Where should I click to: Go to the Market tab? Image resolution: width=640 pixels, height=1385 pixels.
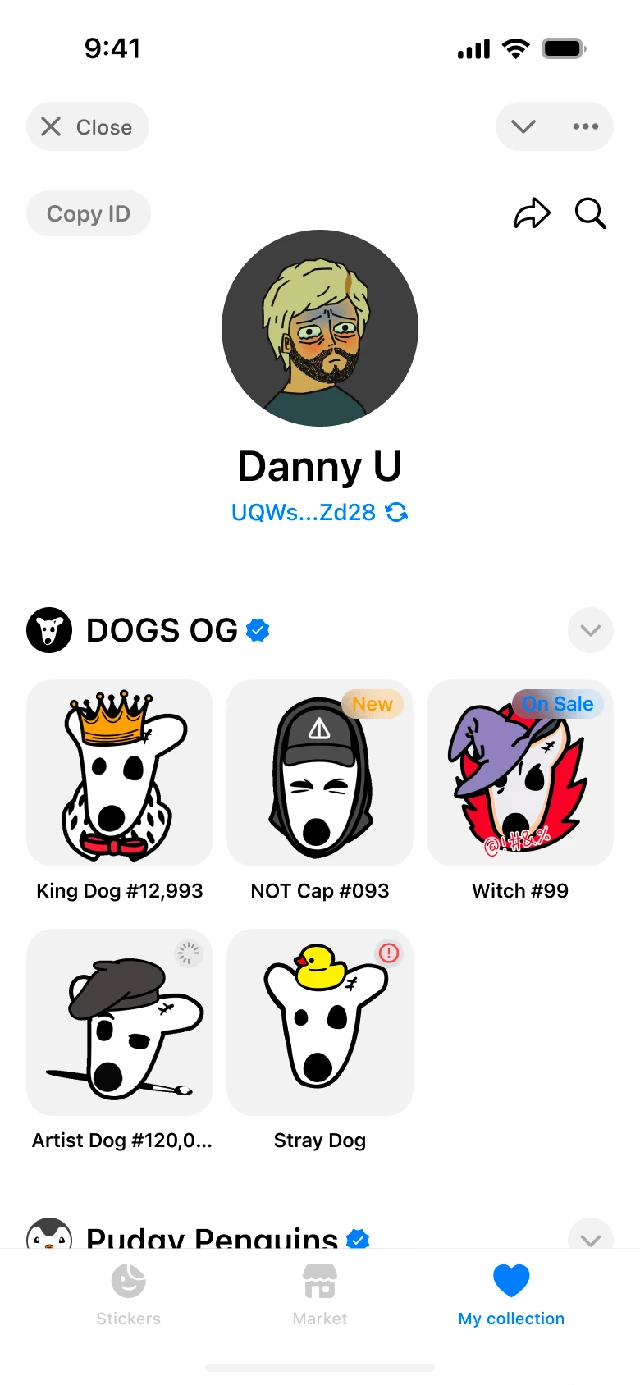click(320, 1295)
